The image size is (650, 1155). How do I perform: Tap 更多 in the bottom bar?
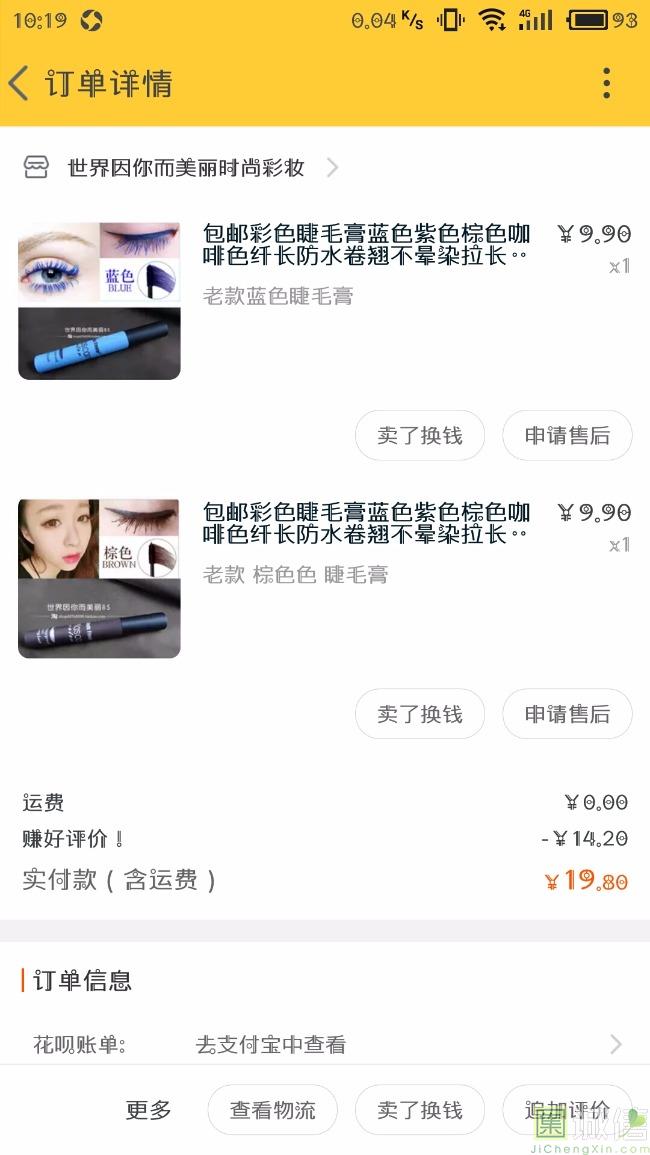(x=148, y=1109)
